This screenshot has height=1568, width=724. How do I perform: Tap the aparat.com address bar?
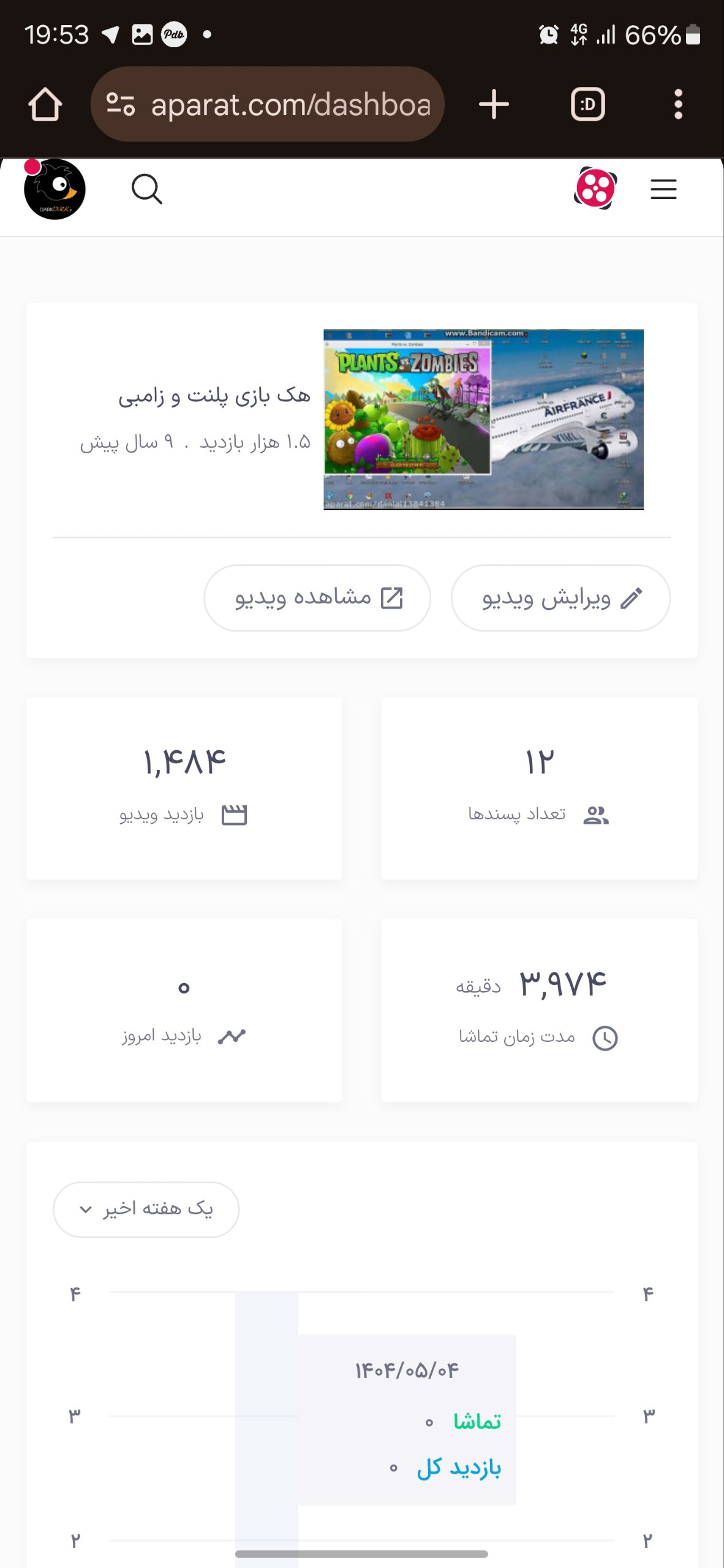(268, 104)
